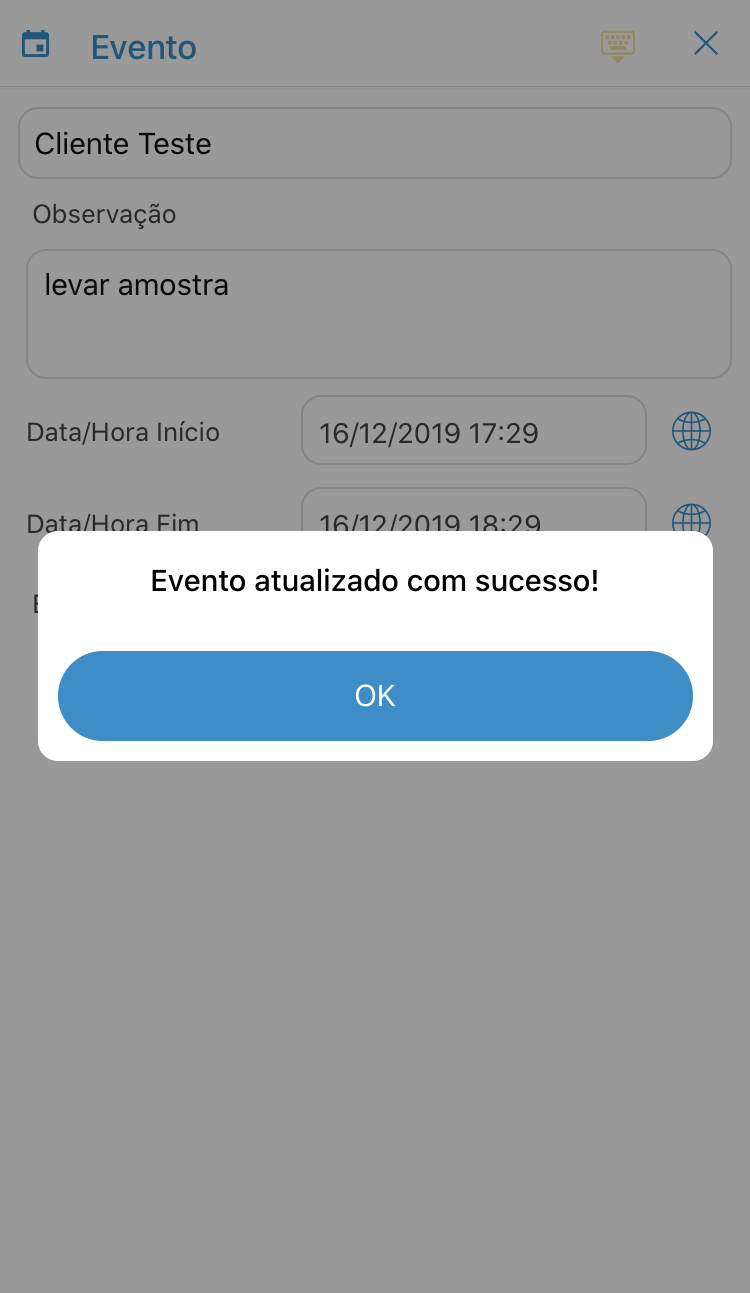Open the keyboard icon in the top bar
Viewport: 750px width, 1293px height.
[x=617, y=44]
